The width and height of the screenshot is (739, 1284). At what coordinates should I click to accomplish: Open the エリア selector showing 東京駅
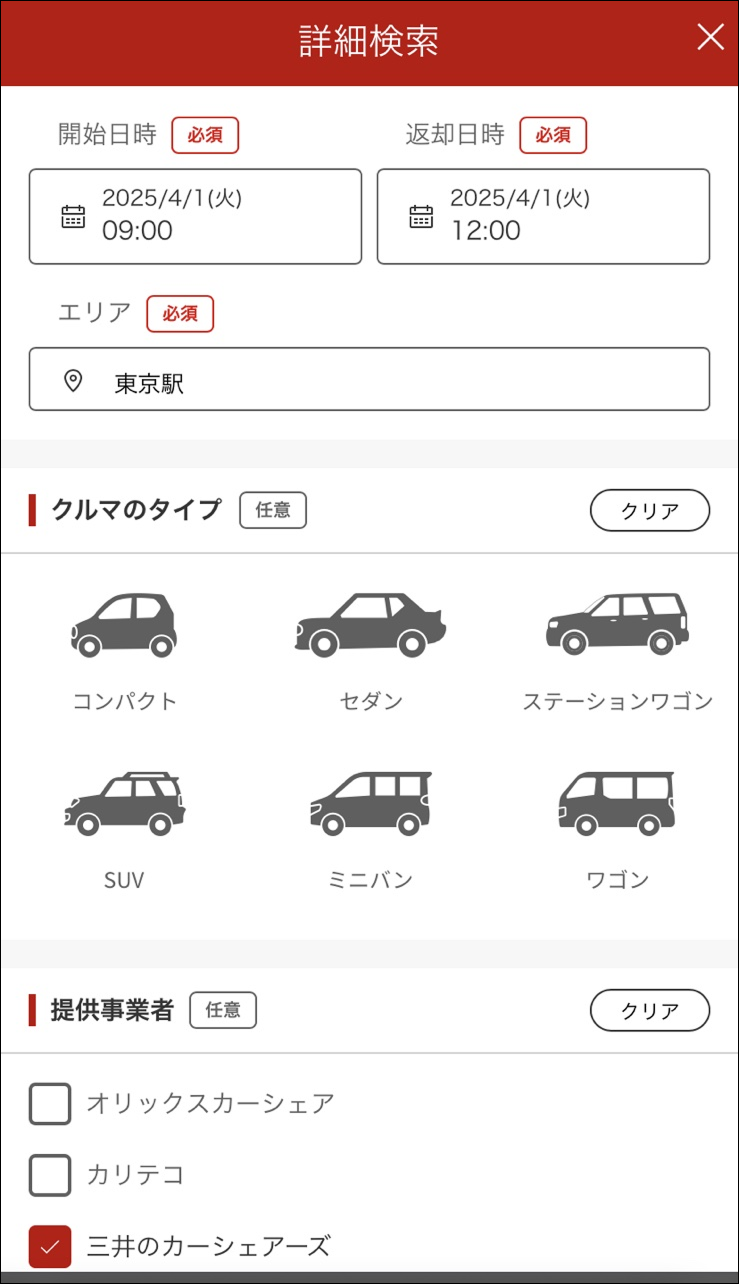coord(369,380)
